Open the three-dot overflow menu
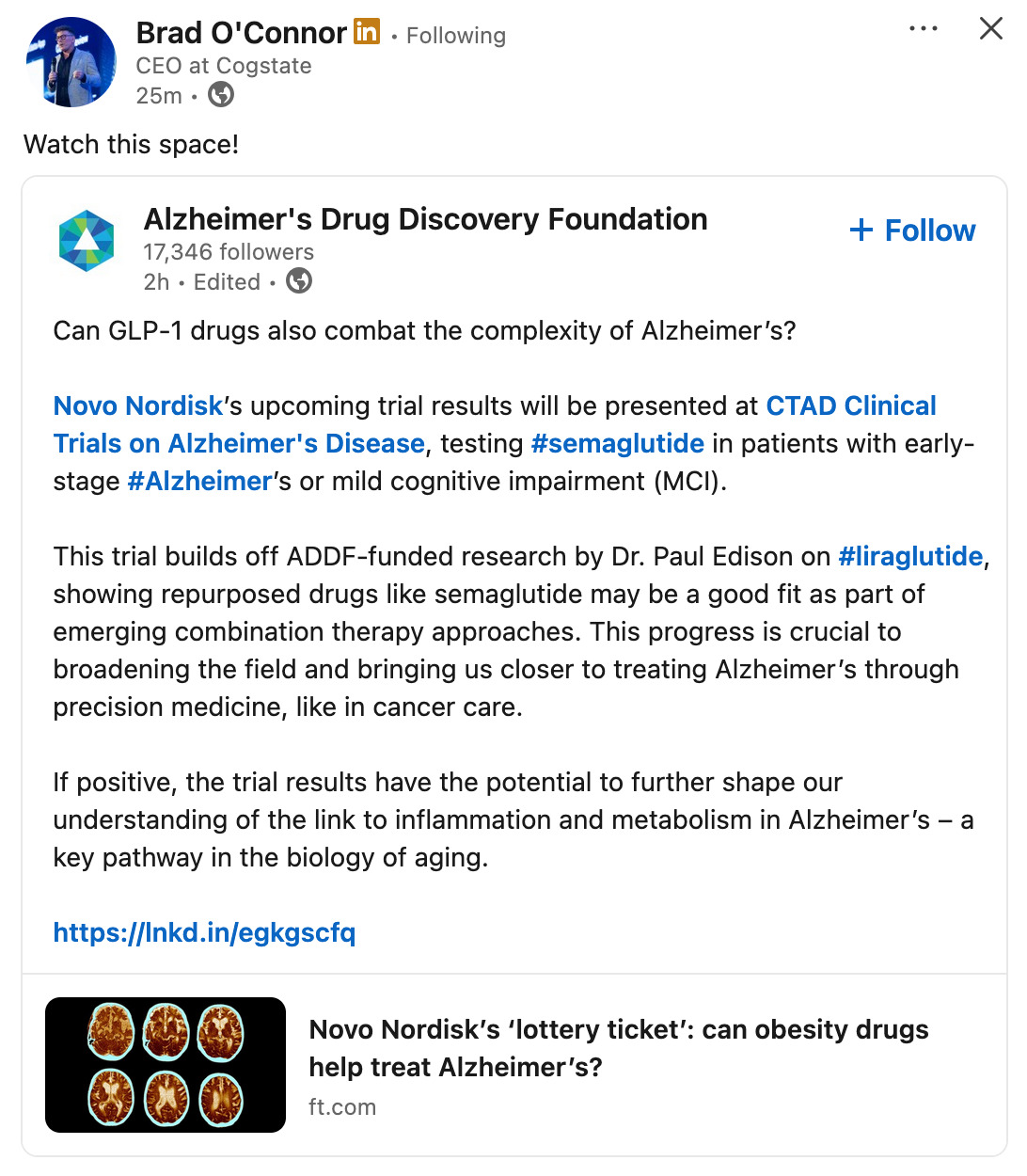This screenshot has width=1027, height=1176. (923, 29)
